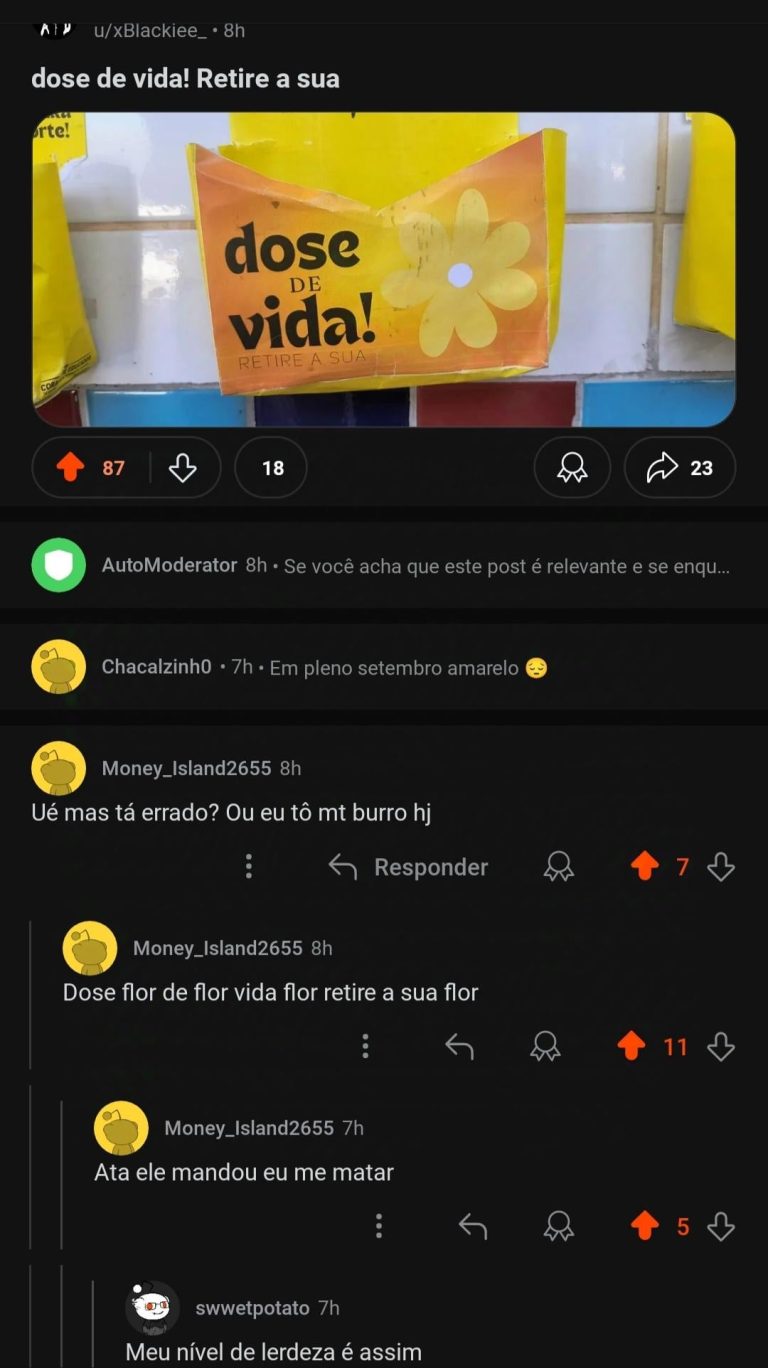Expand Chacalzinh0's collapsed comment
768x1368 pixels.
pos(324,667)
